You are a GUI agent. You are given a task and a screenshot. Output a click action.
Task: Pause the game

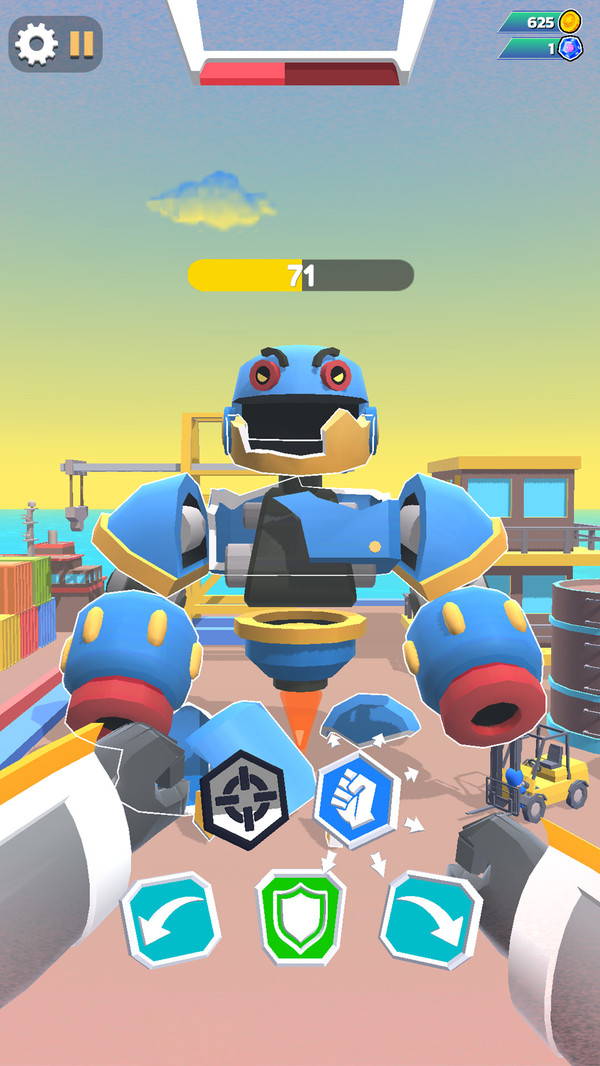(x=82, y=44)
